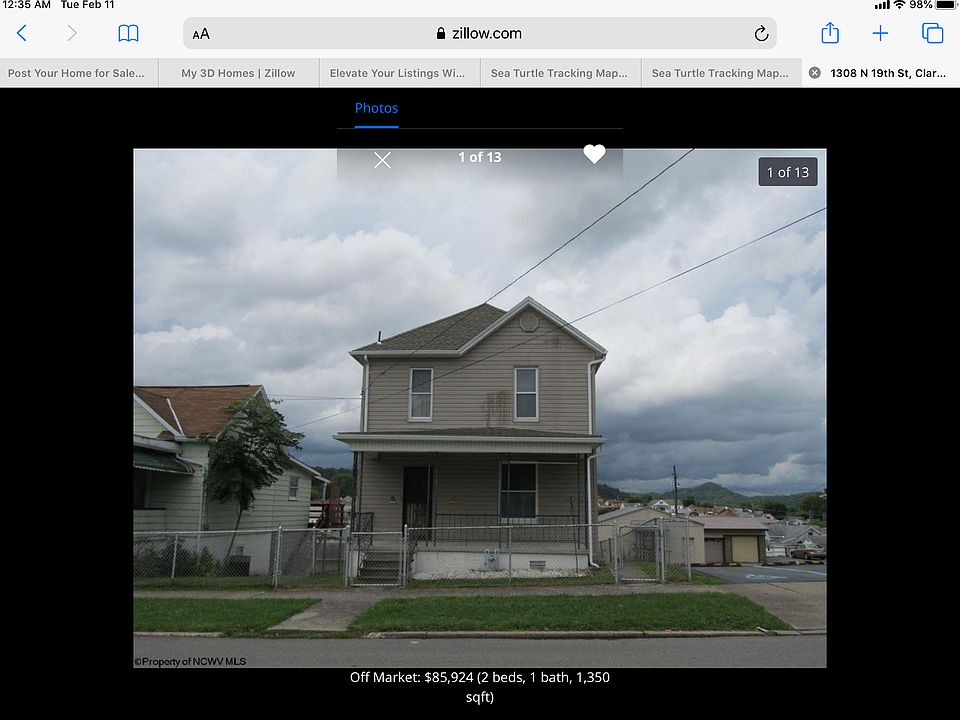
Task: Go back in Safari
Action: 22,33
